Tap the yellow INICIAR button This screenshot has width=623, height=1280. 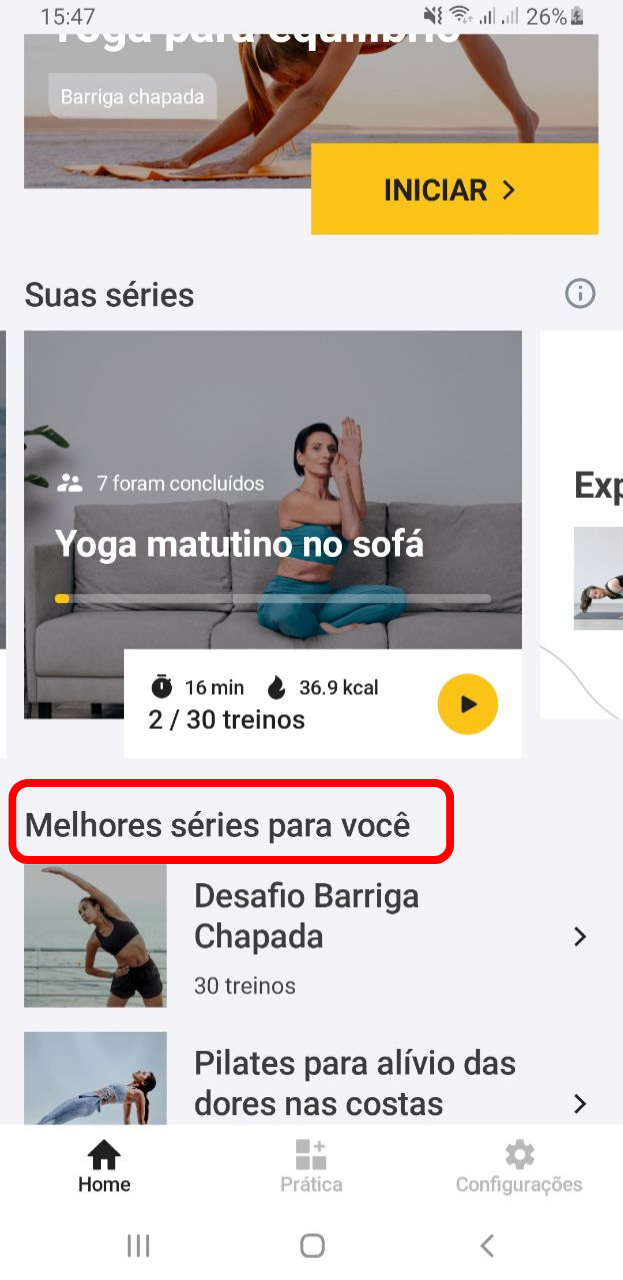[454, 189]
